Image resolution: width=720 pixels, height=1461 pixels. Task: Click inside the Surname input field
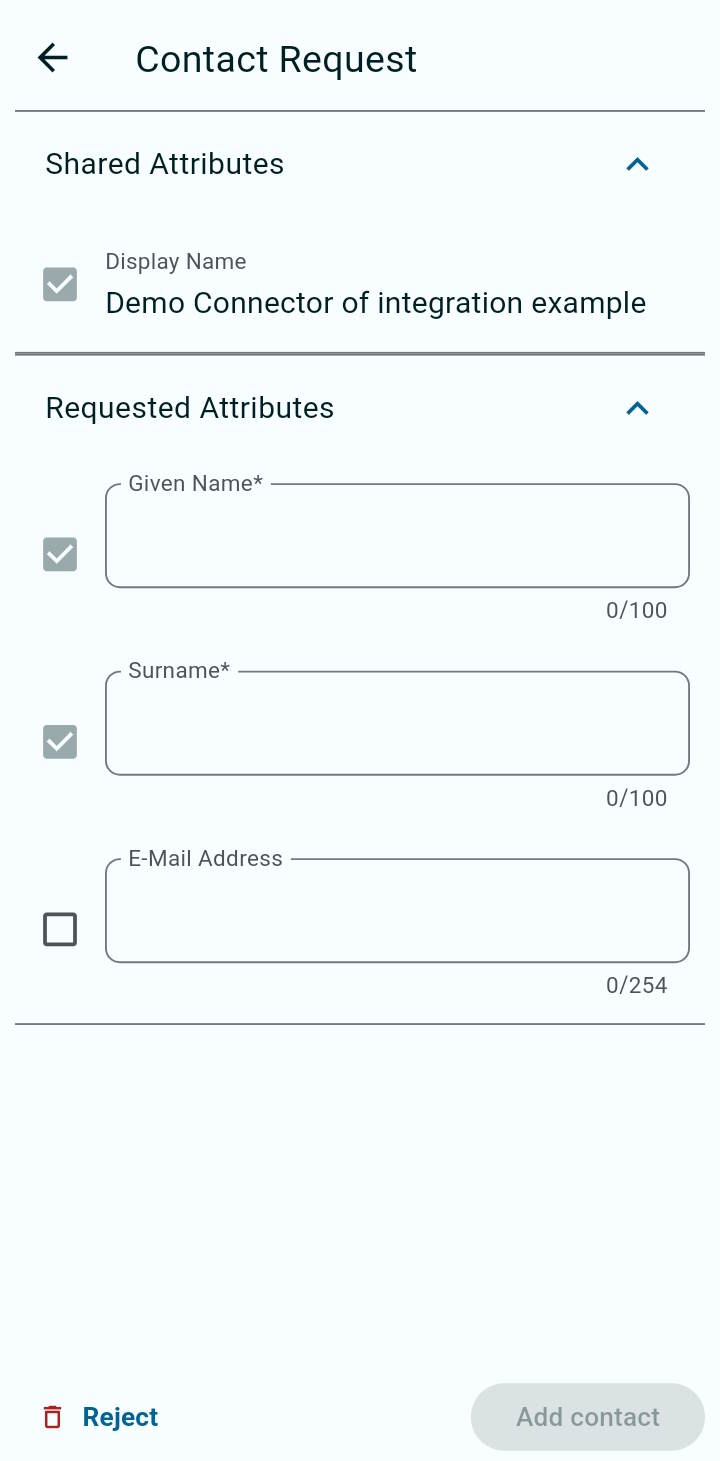(x=397, y=722)
